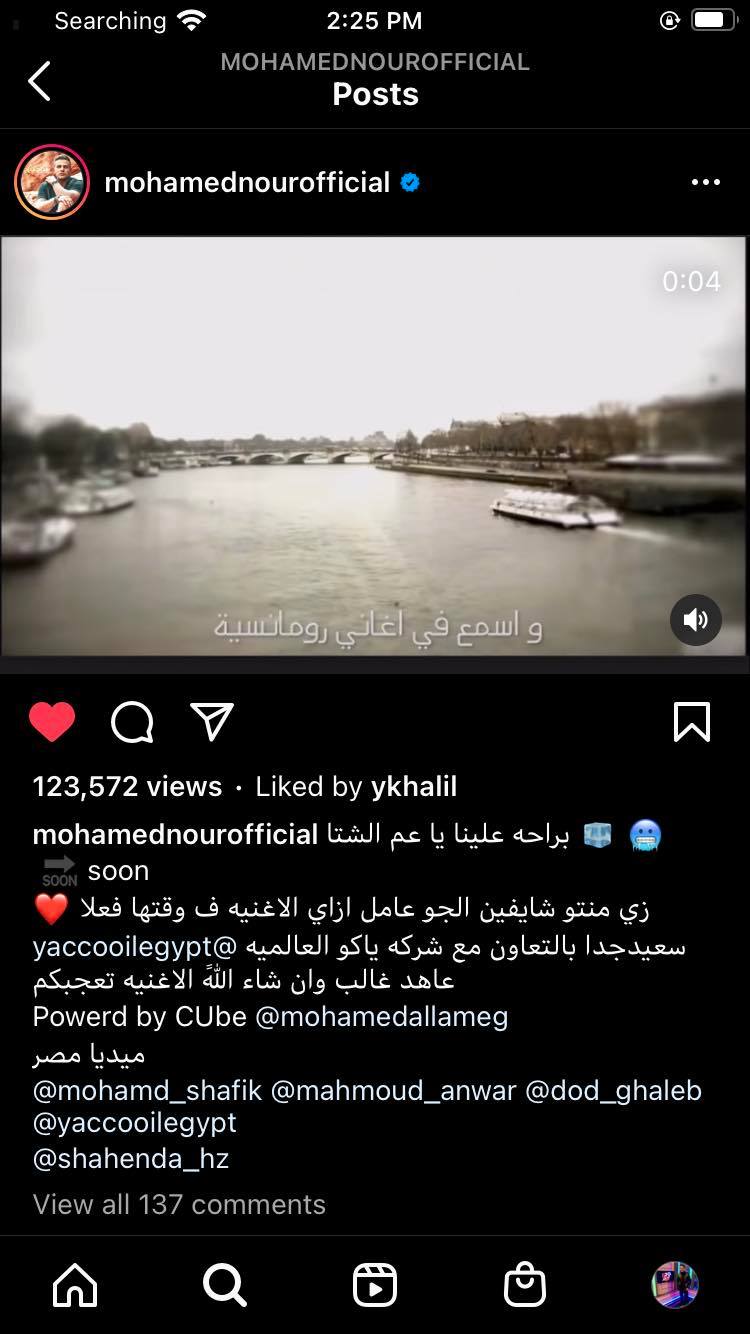Viewport: 750px width, 1334px height.
Task: Open the @mohamedallameg mention
Action: [x=382, y=1017]
